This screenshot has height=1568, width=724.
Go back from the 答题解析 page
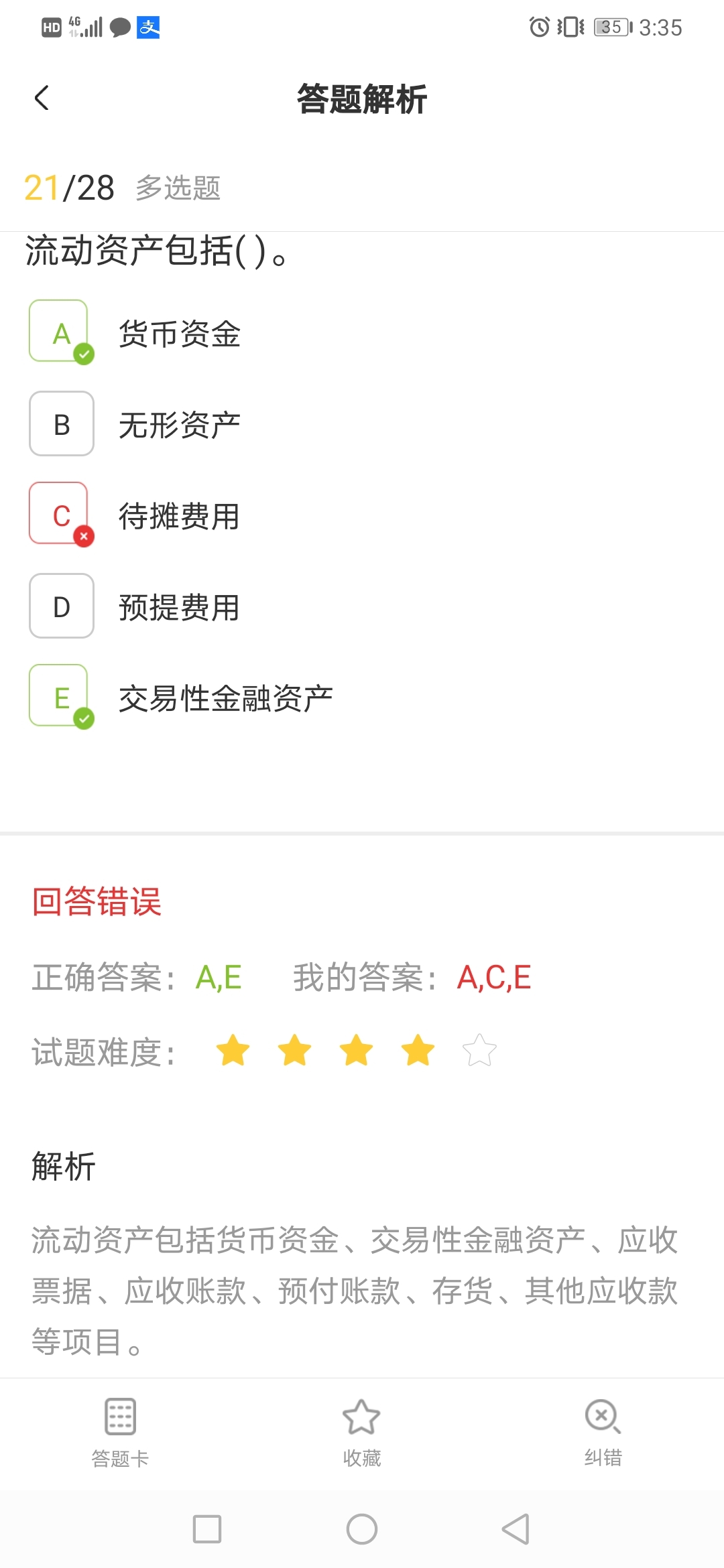point(42,99)
